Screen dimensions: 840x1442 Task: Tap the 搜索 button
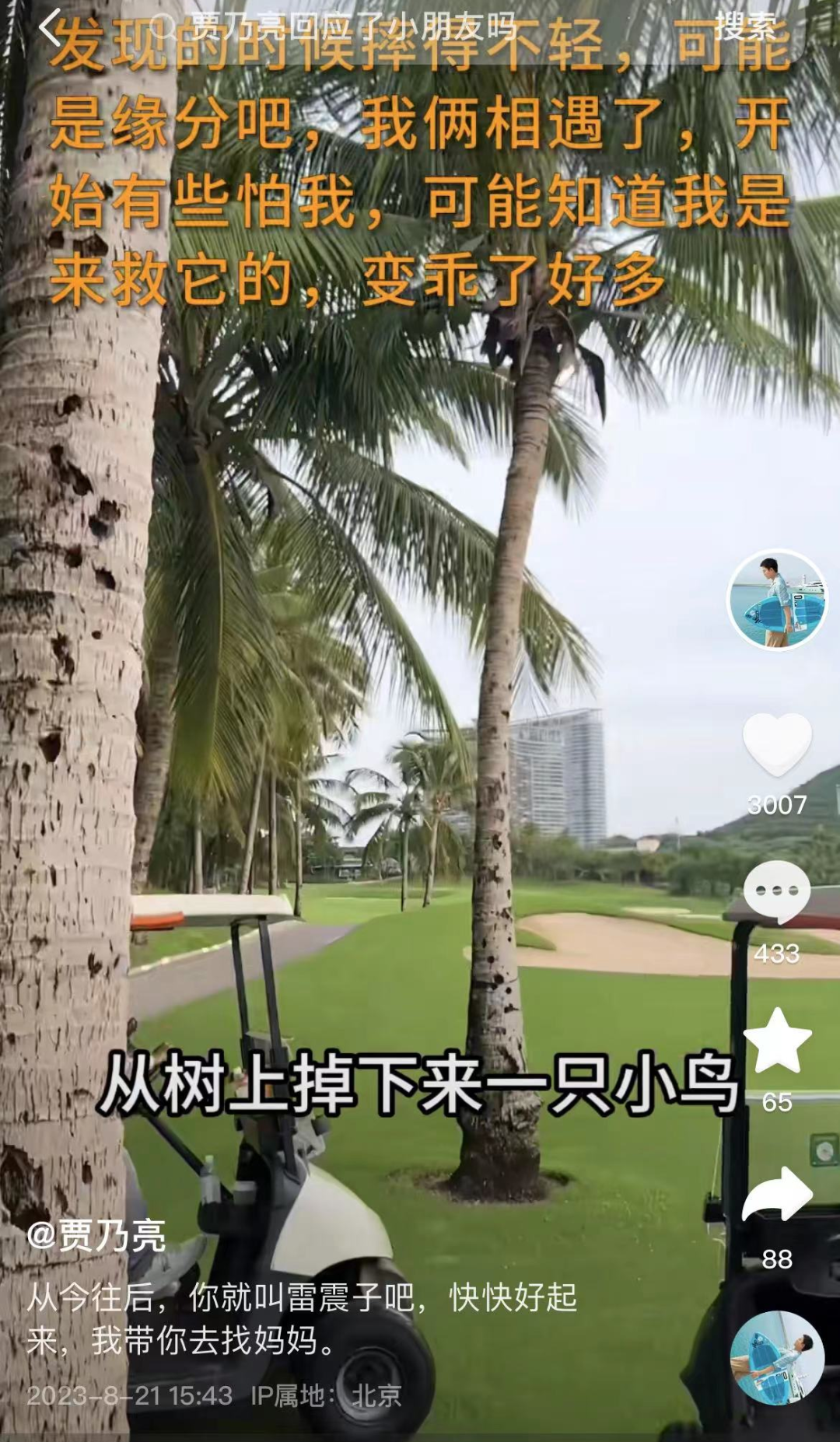coord(745,29)
